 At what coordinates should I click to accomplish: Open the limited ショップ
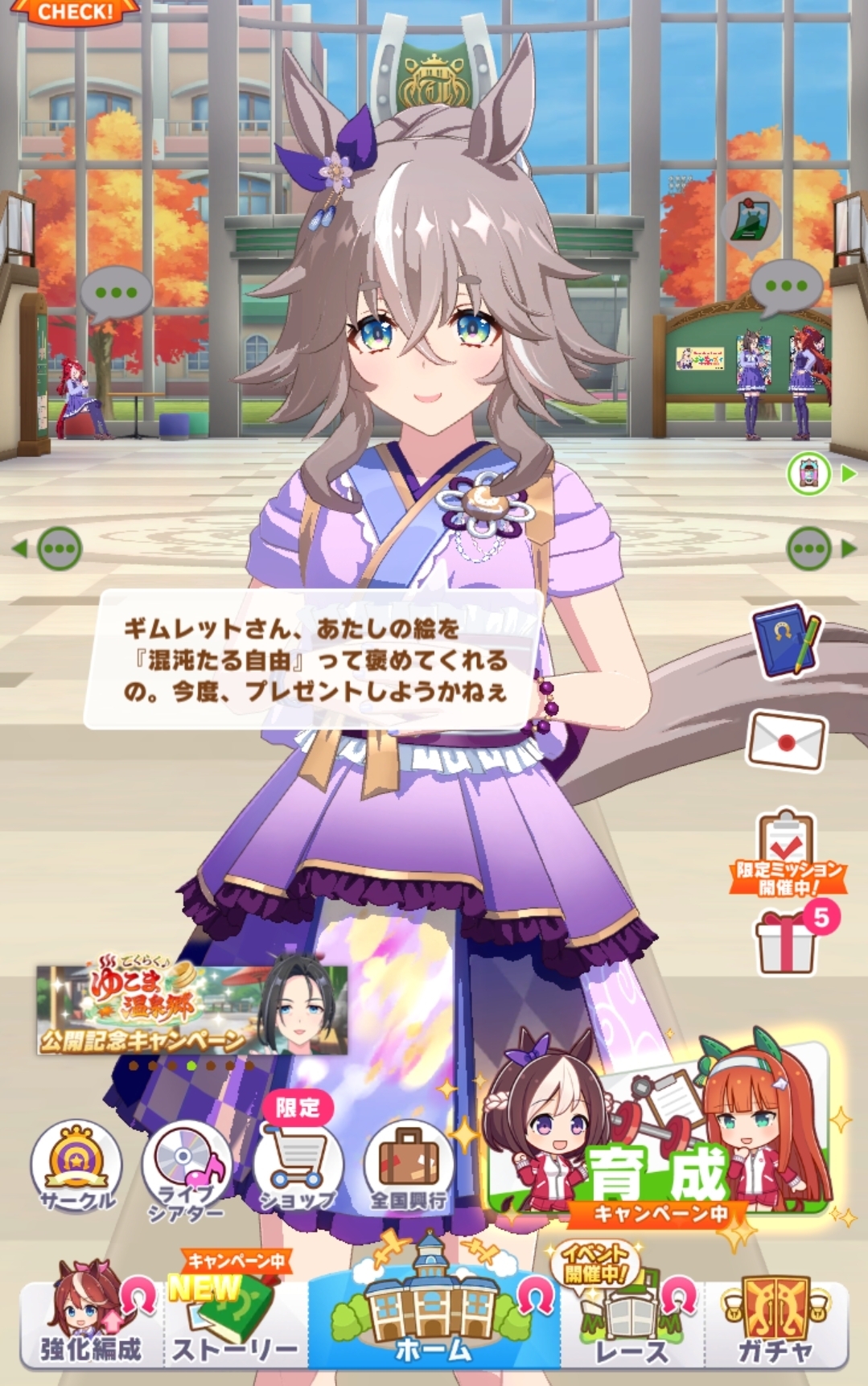298,1166
